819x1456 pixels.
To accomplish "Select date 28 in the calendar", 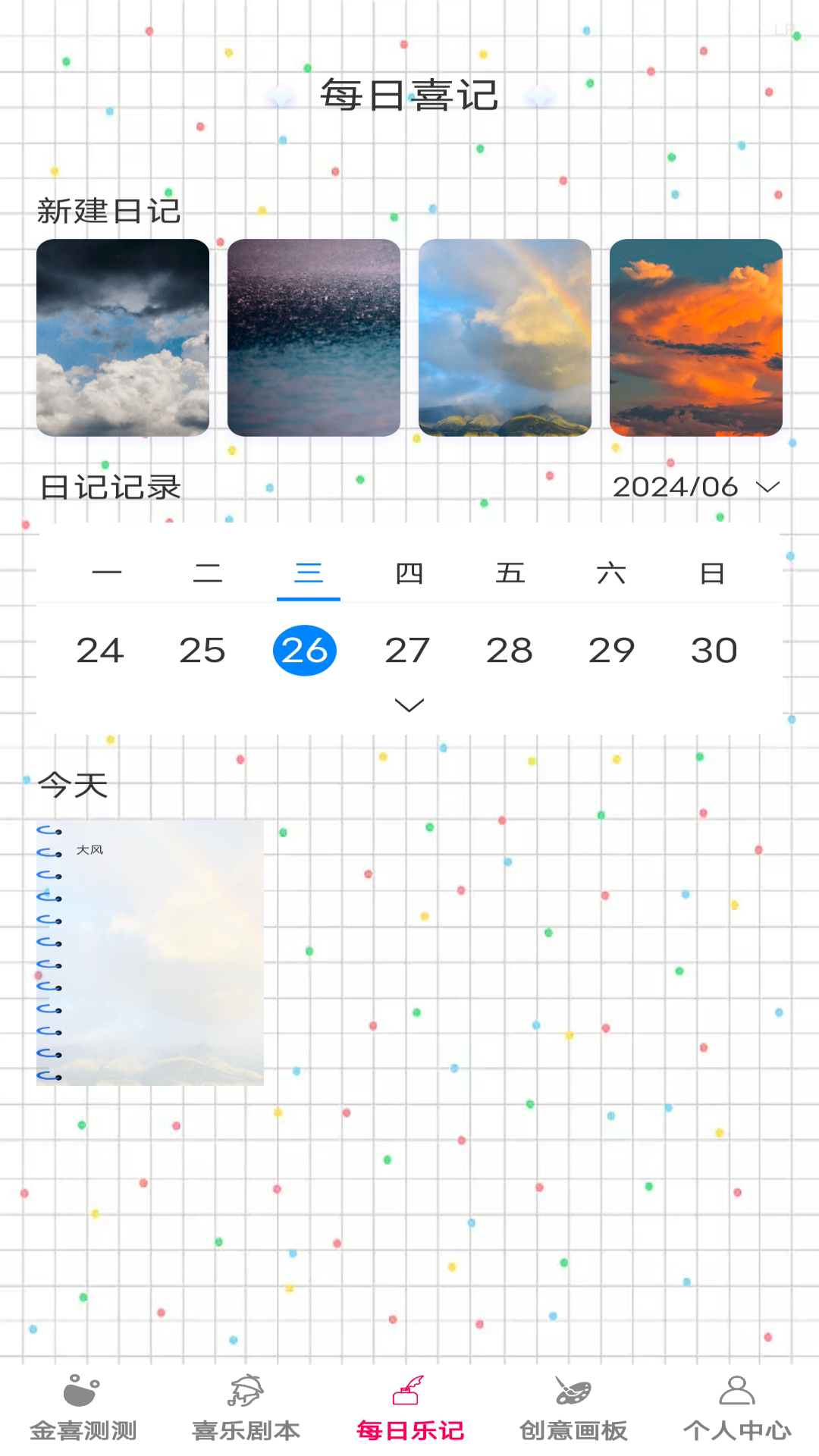I will (x=510, y=651).
